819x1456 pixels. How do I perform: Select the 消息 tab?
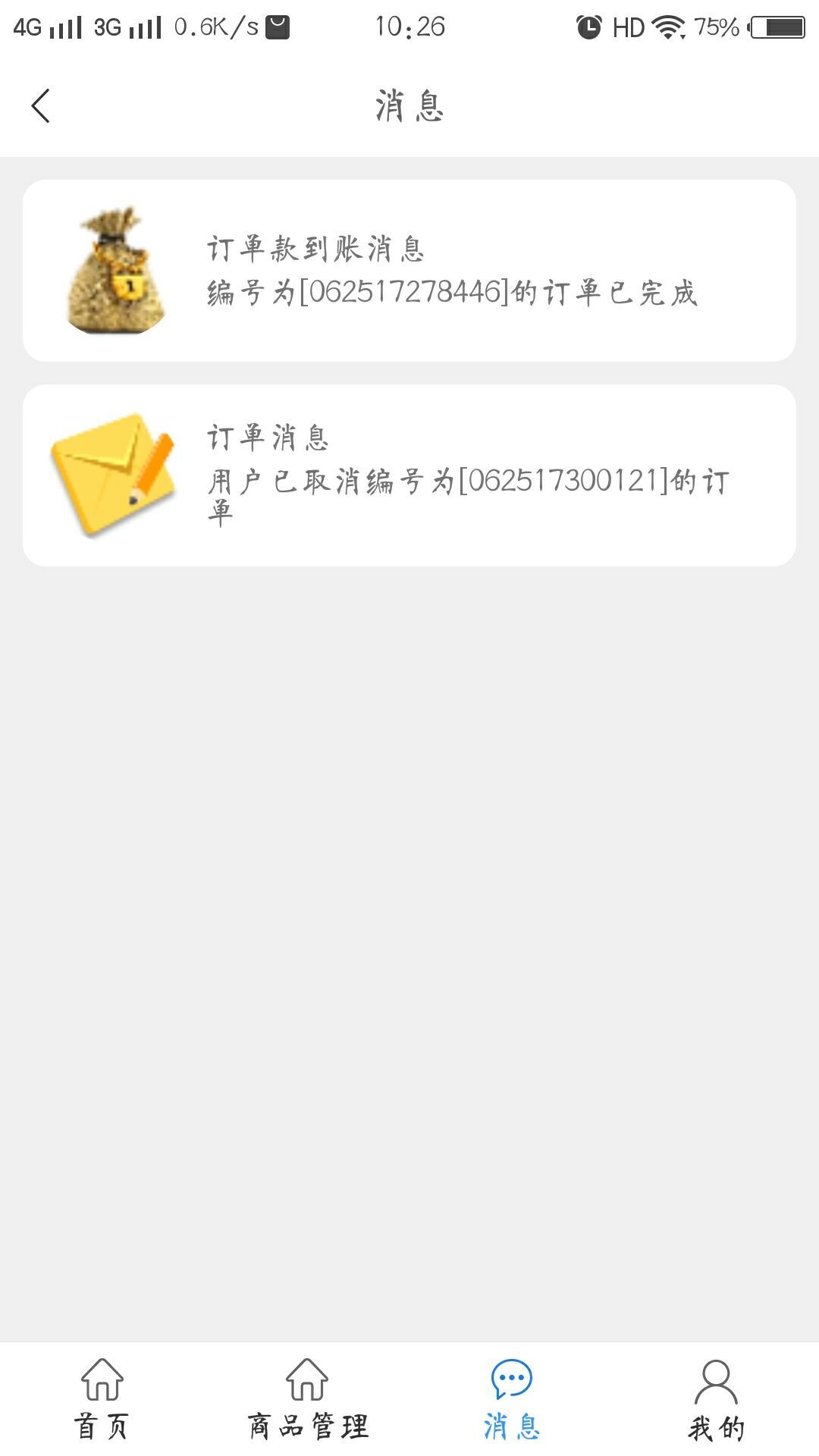512,1399
